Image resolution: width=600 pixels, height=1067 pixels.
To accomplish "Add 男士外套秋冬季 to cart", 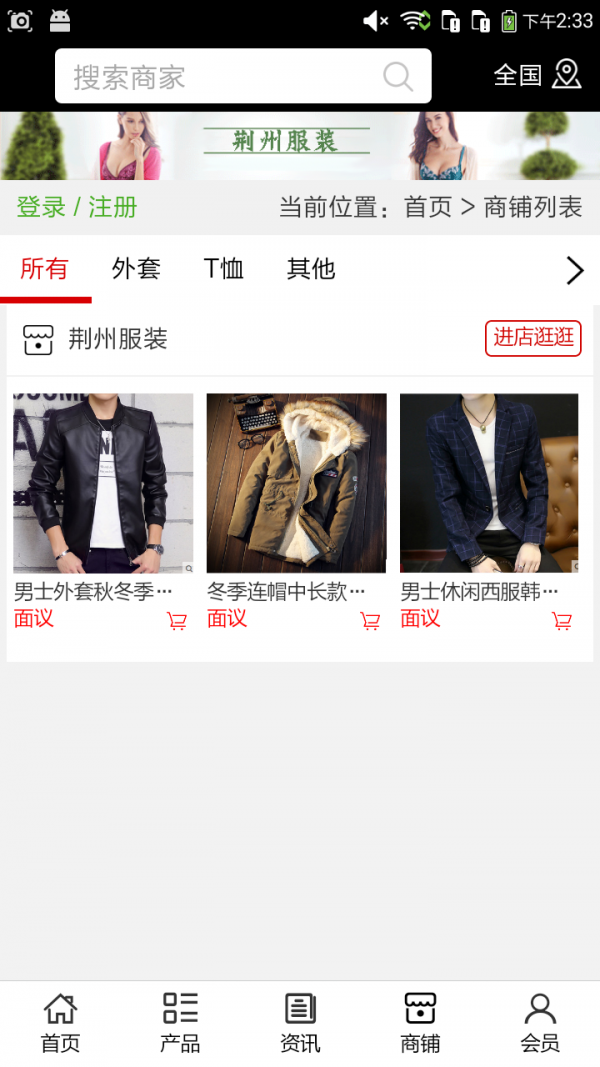I will [x=177, y=621].
